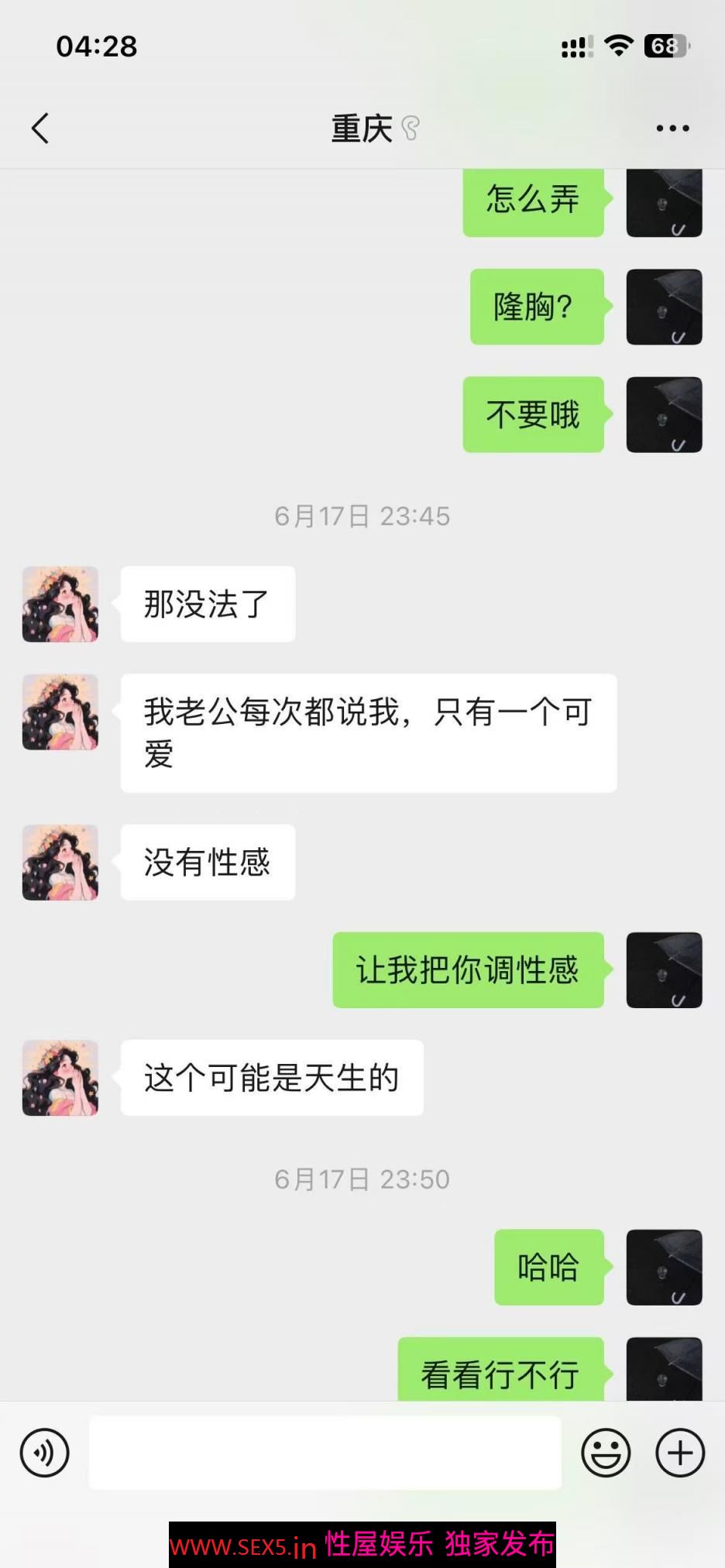Open contact avatar beside 那没法了

click(x=60, y=604)
